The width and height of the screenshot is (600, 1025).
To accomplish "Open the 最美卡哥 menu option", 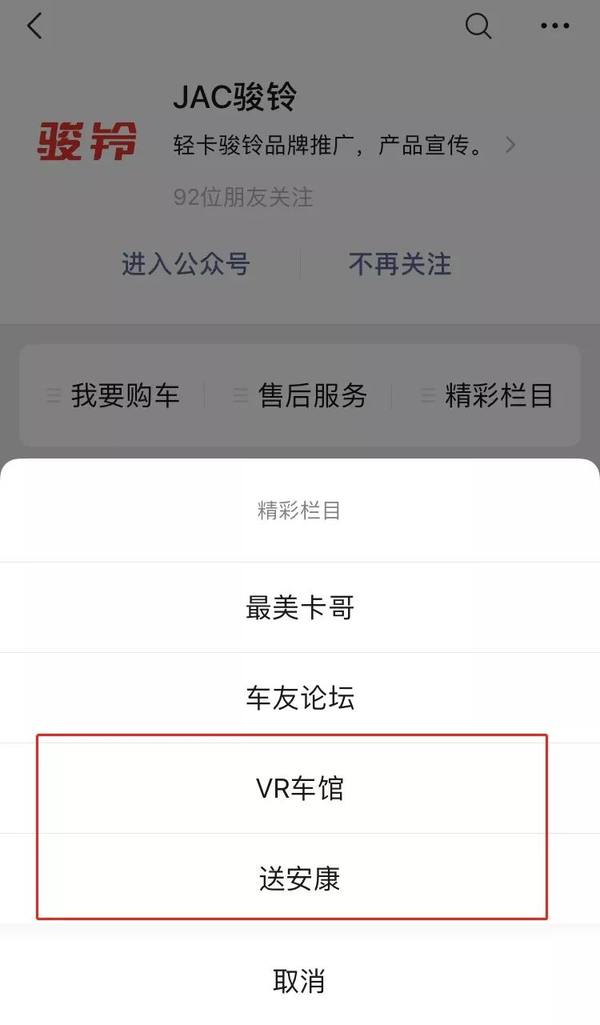I will point(300,607).
